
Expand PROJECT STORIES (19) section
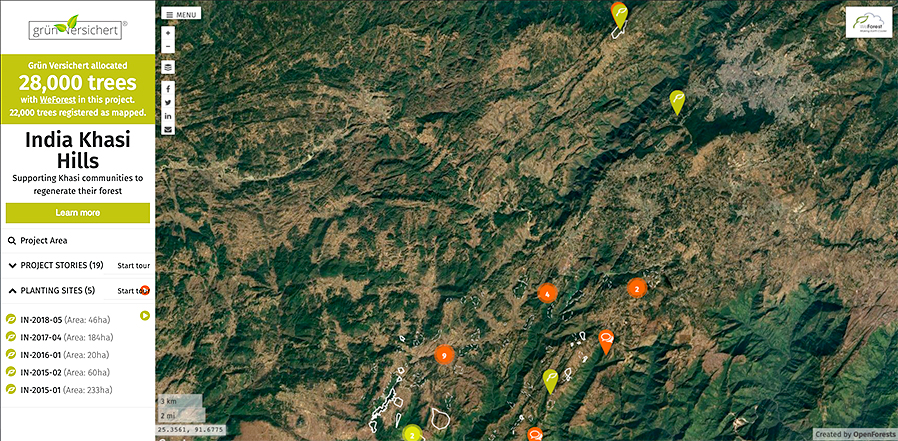pyautogui.click(x=61, y=266)
